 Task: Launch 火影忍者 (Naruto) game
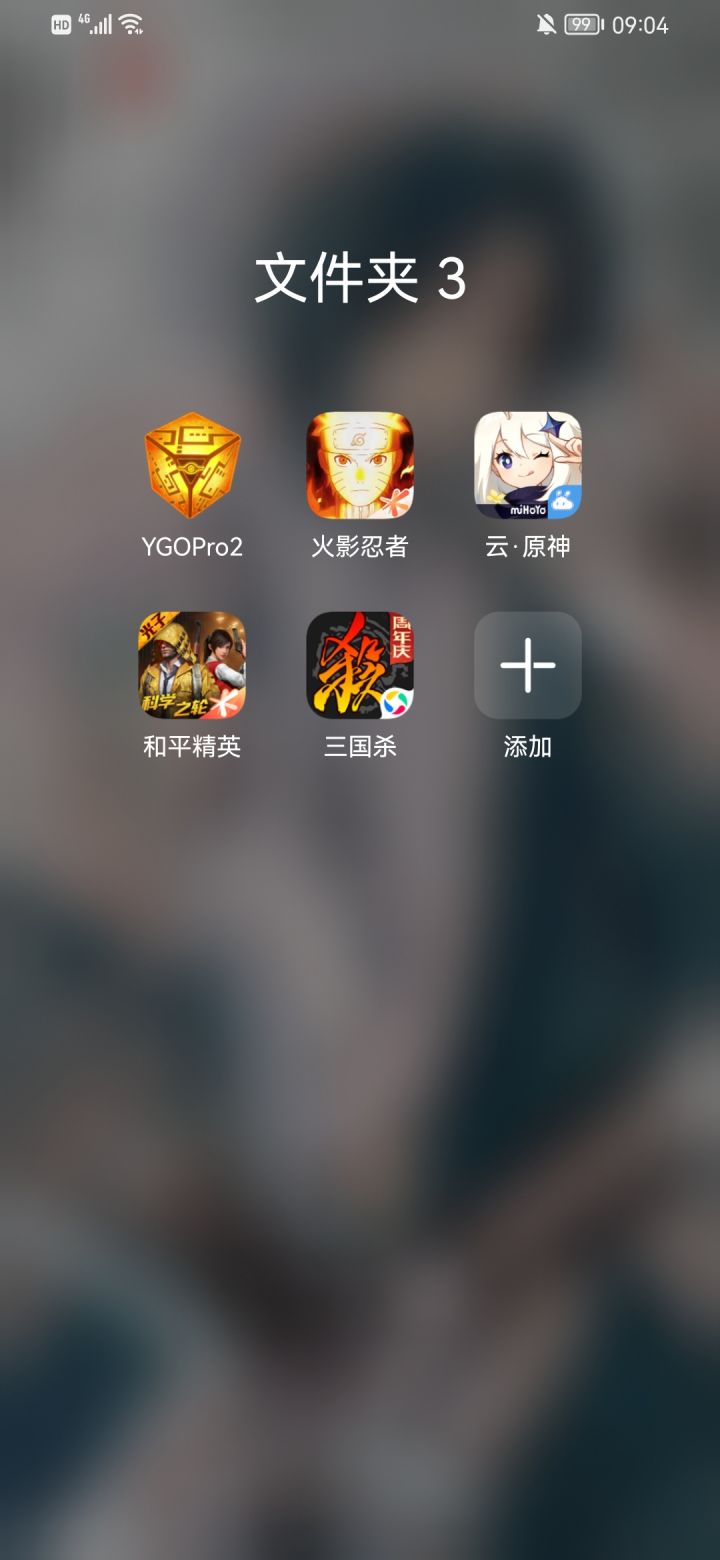[x=360, y=465]
